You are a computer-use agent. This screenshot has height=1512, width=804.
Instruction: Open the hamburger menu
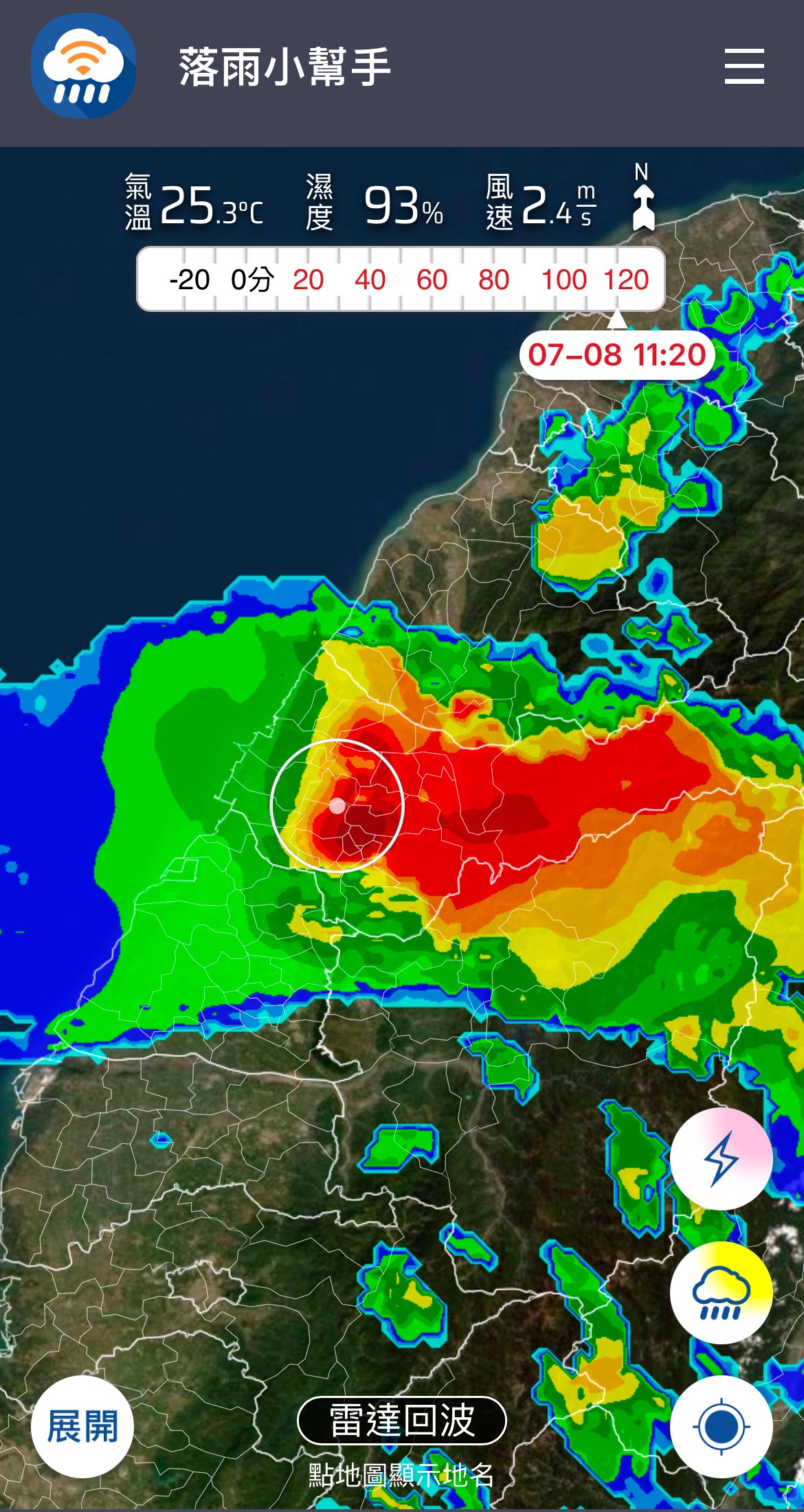(744, 67)
